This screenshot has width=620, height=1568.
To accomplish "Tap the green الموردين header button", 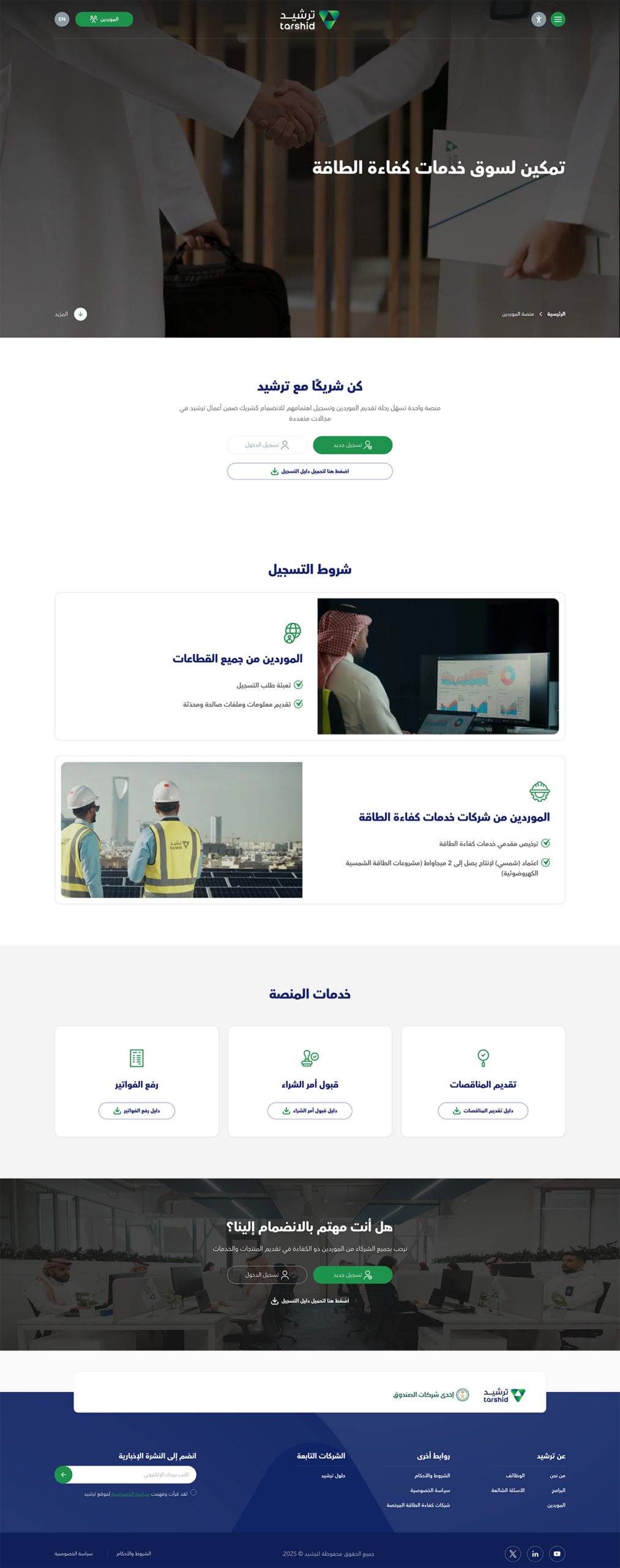I will click(104, 19).
